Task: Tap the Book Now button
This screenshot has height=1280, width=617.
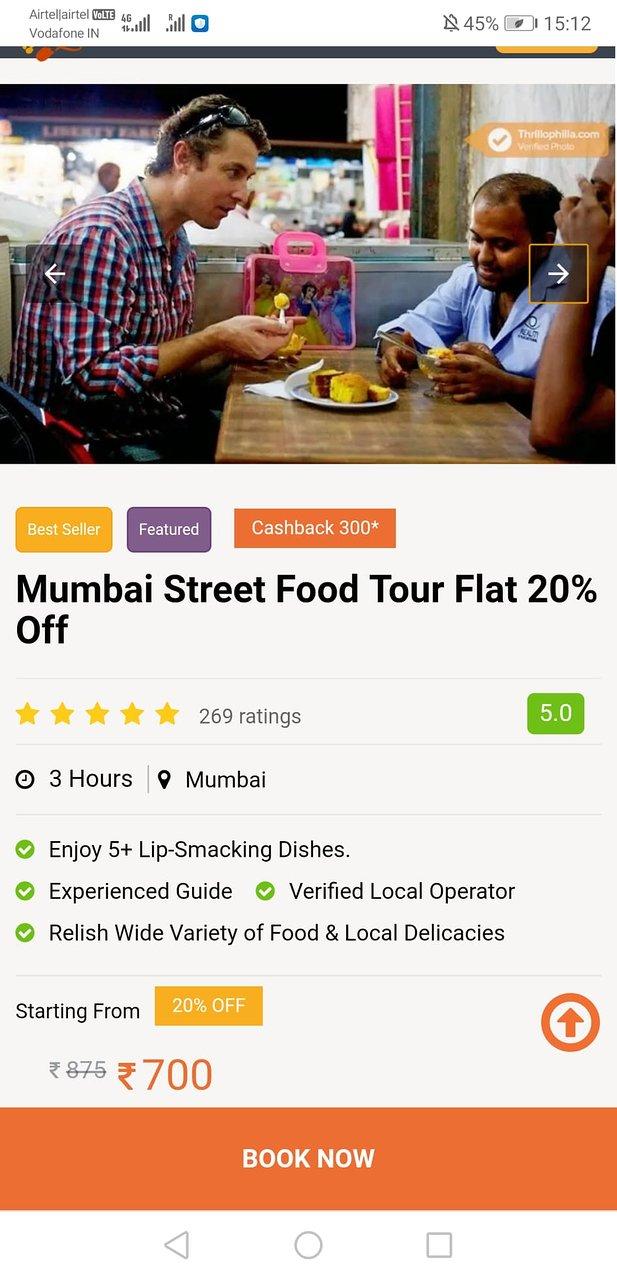Action: (308, 1158)
